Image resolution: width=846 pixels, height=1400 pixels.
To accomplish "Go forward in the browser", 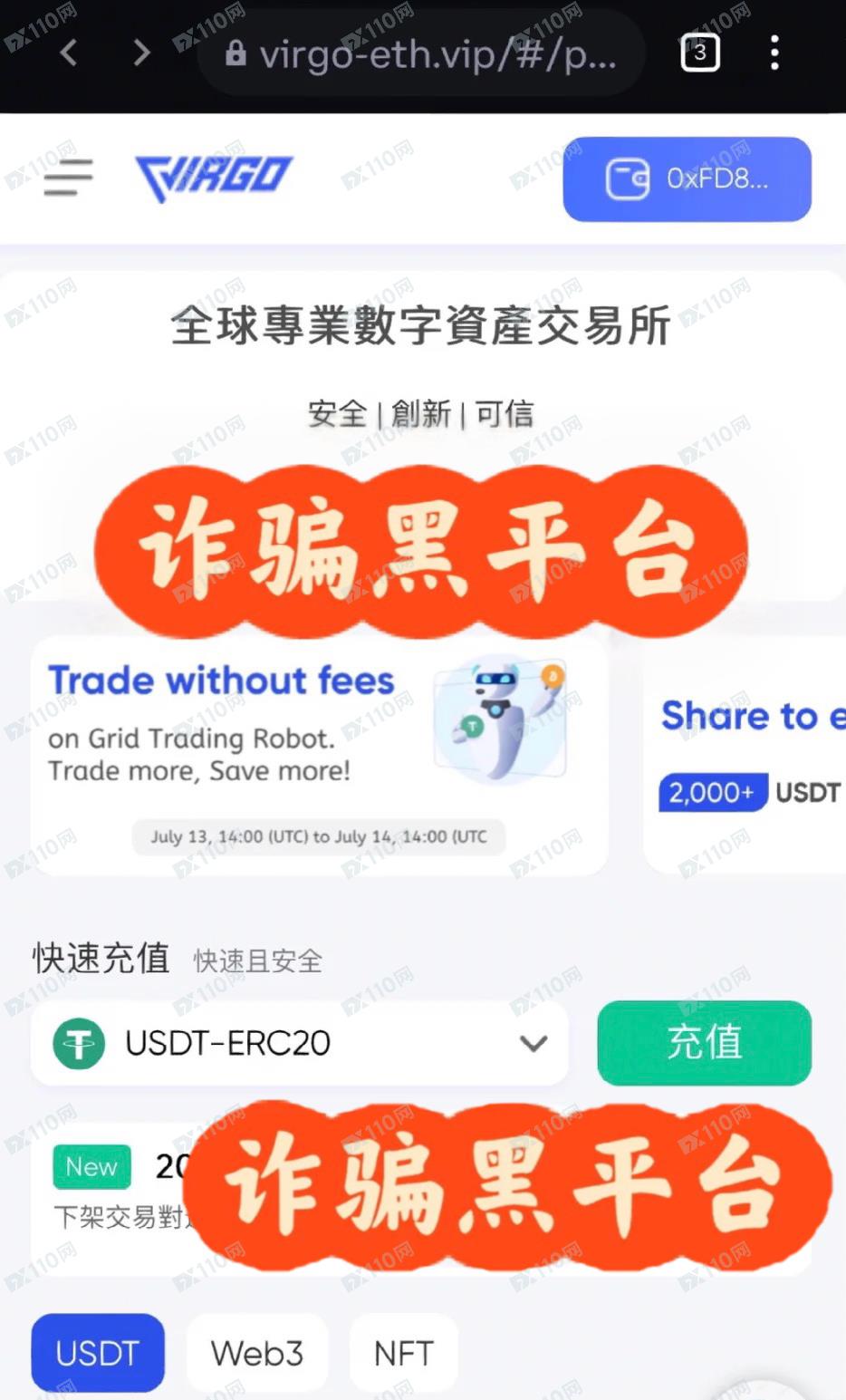I will tap(141, 53).
